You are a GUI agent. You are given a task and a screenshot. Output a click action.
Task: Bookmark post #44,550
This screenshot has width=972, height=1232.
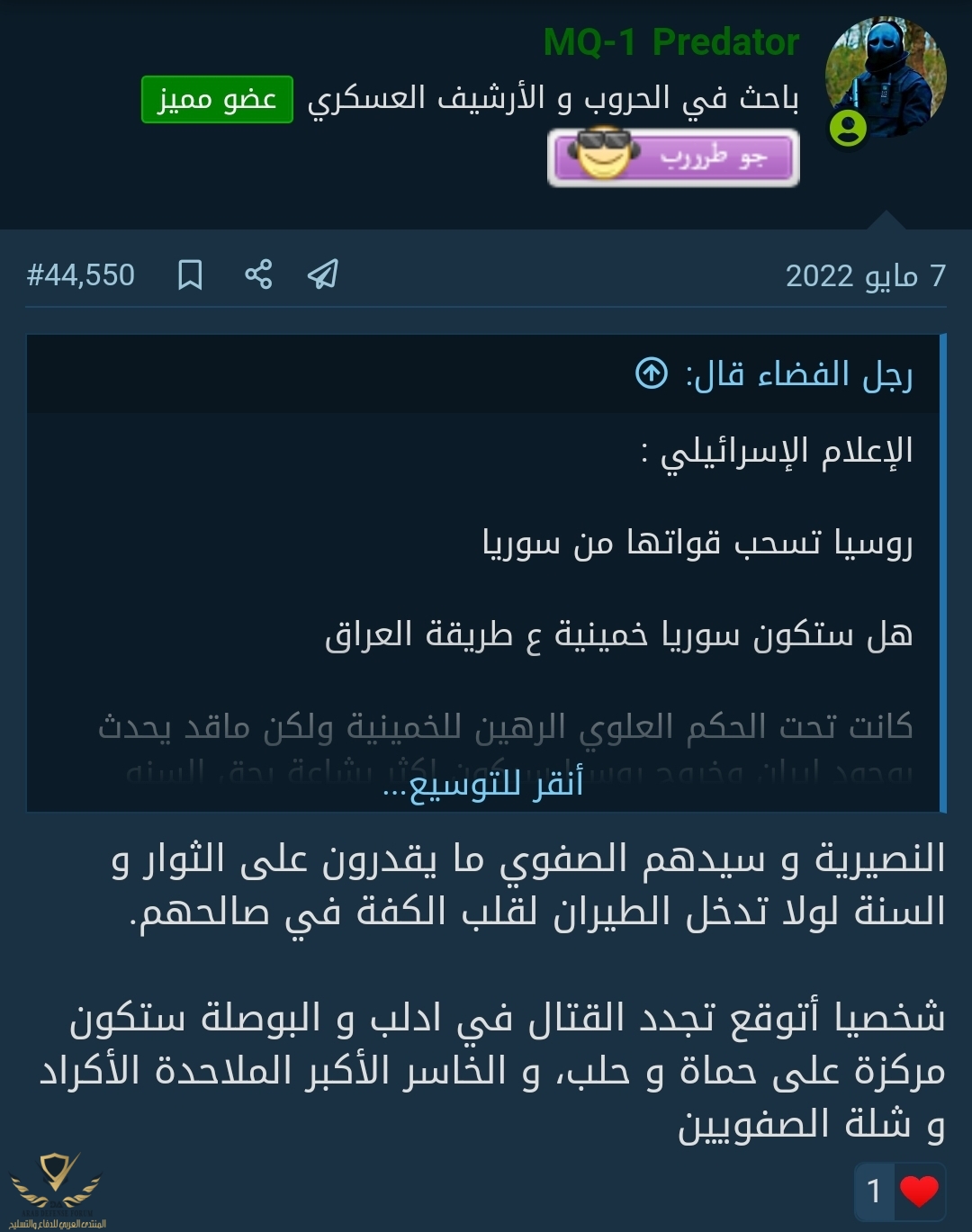pyautogui.click(x=190, y=274)
